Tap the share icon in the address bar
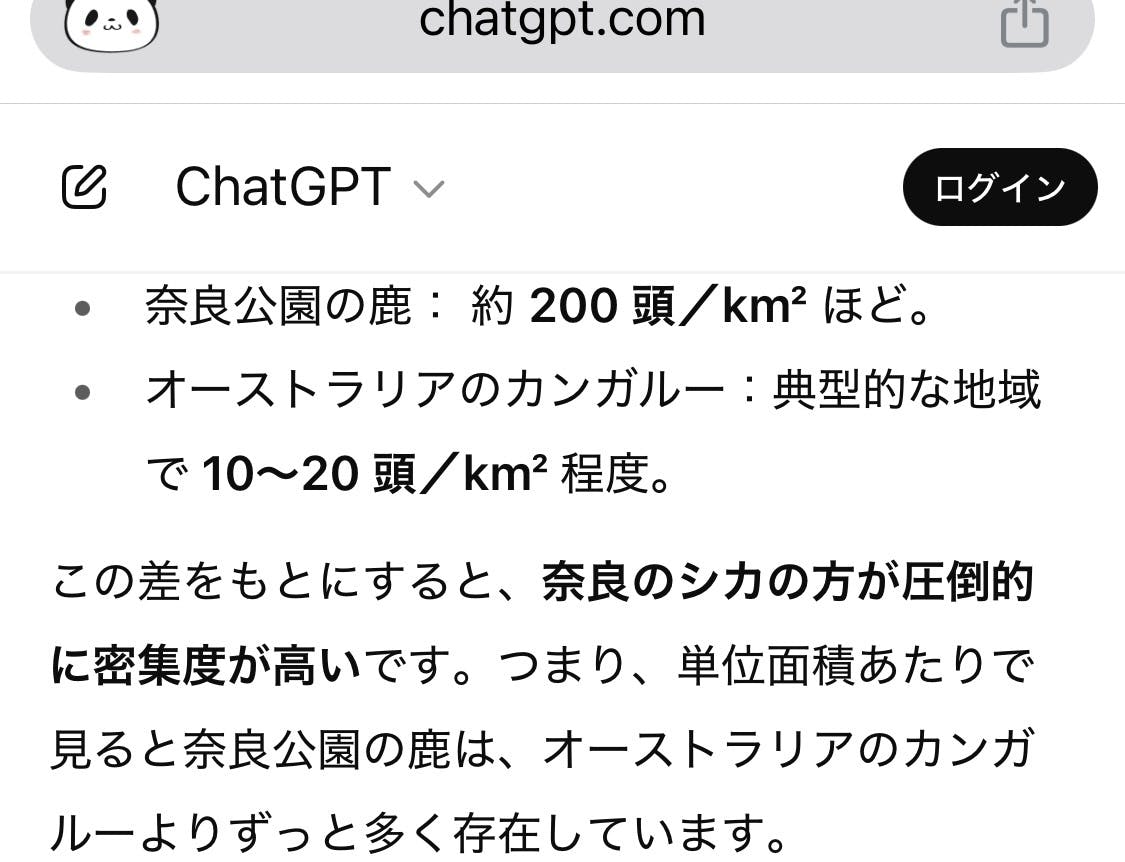The height and width of the screenshot is (862, 1125). 1024,22
